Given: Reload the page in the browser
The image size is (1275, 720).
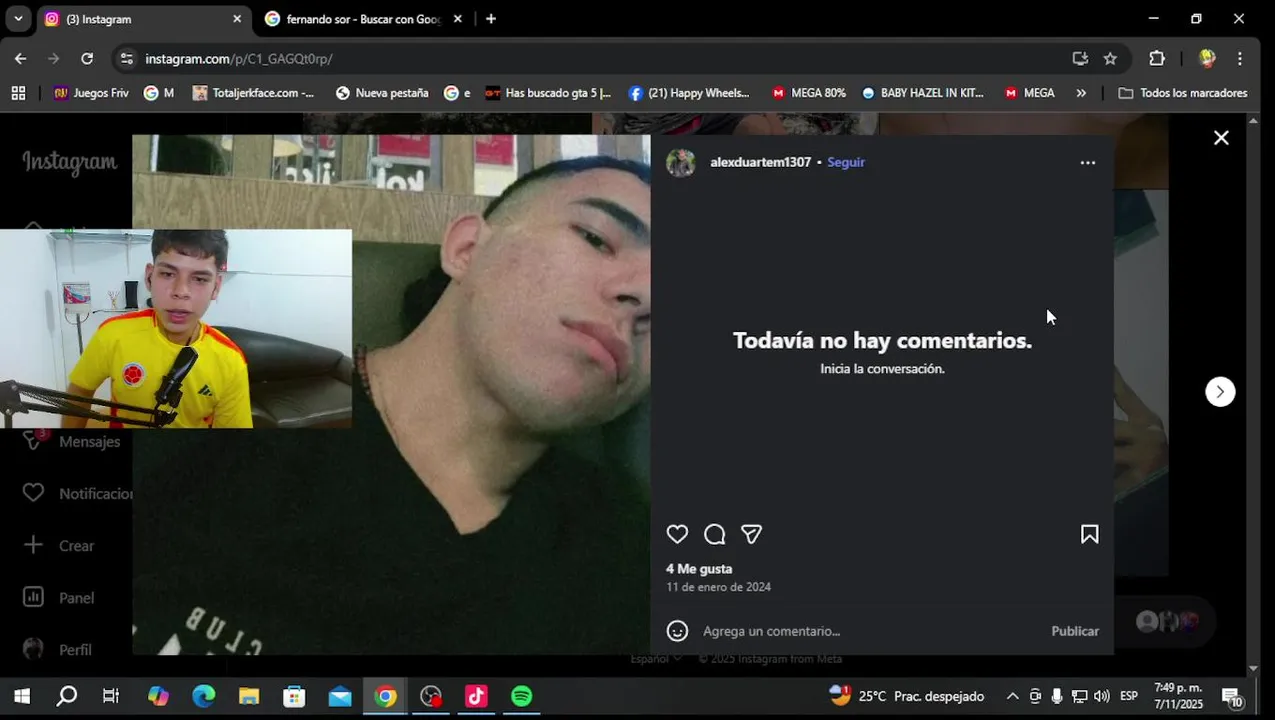Looking at the screenshot, I should click(x=87, y=59).
